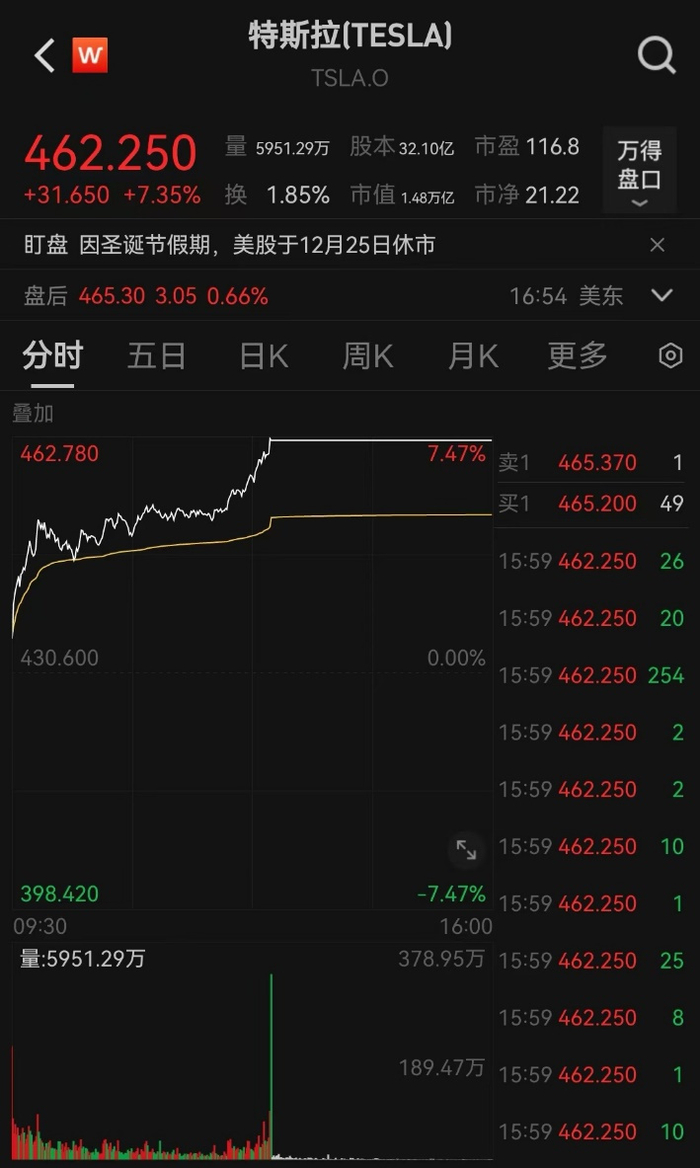Select the 分时 chart tab
The width and height of the screenshot is (700, 1168).
(52, 355)
